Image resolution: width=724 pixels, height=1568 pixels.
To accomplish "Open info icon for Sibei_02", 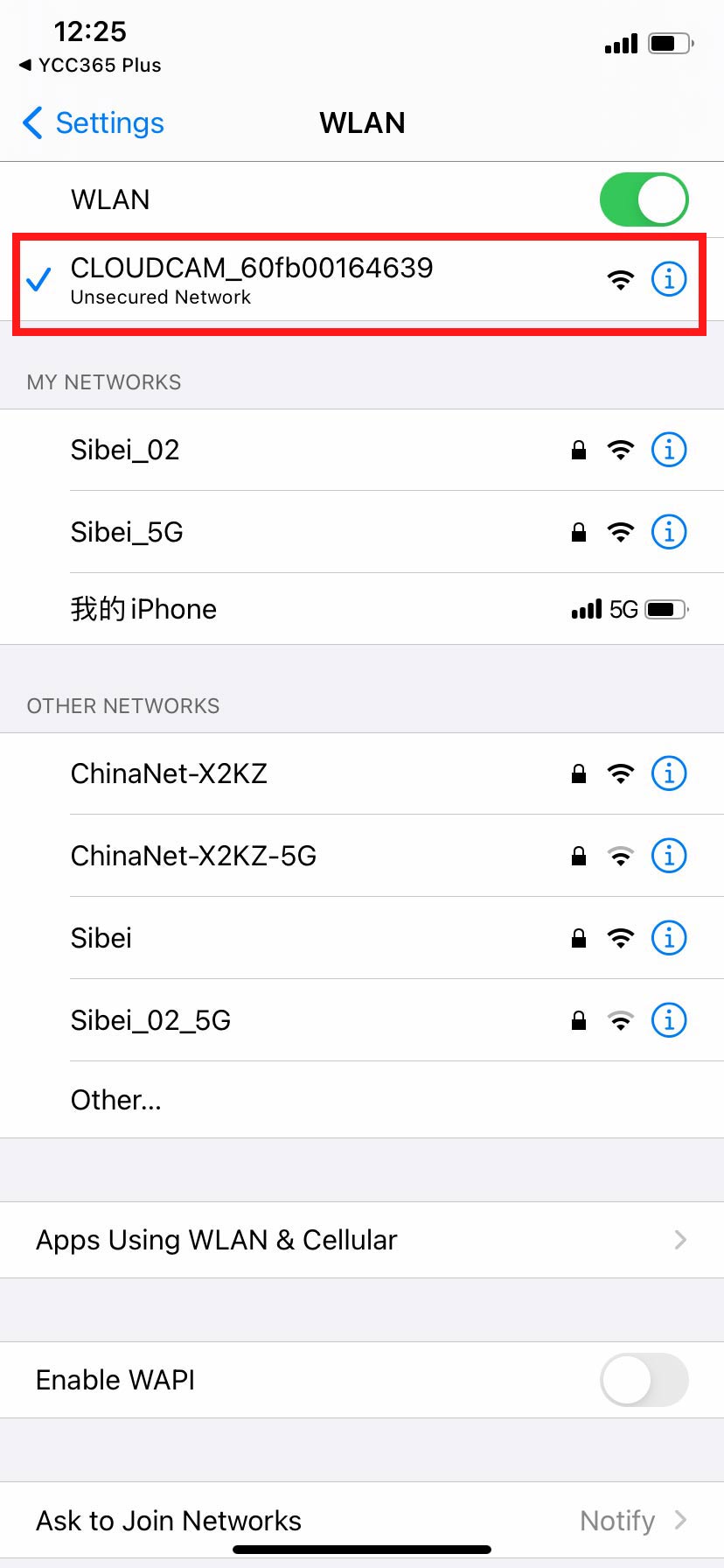I will tap(669, 450).
